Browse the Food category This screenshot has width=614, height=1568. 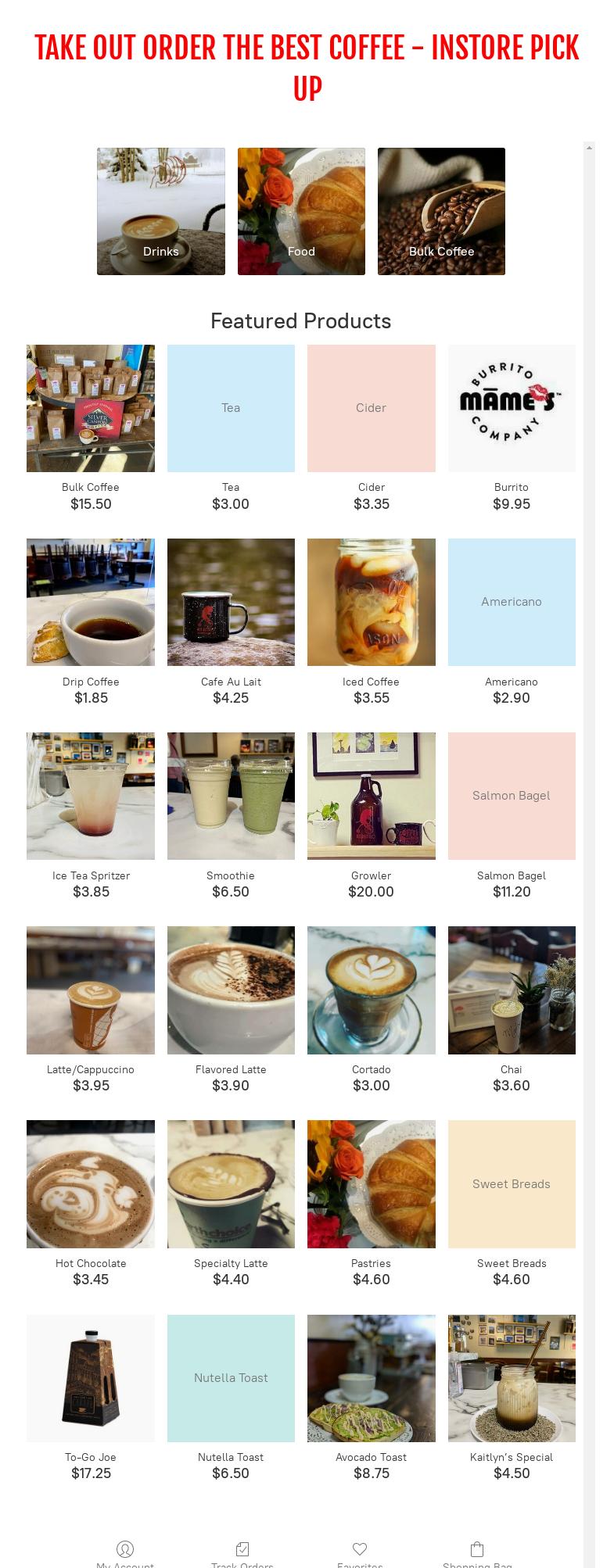point(301,211)
